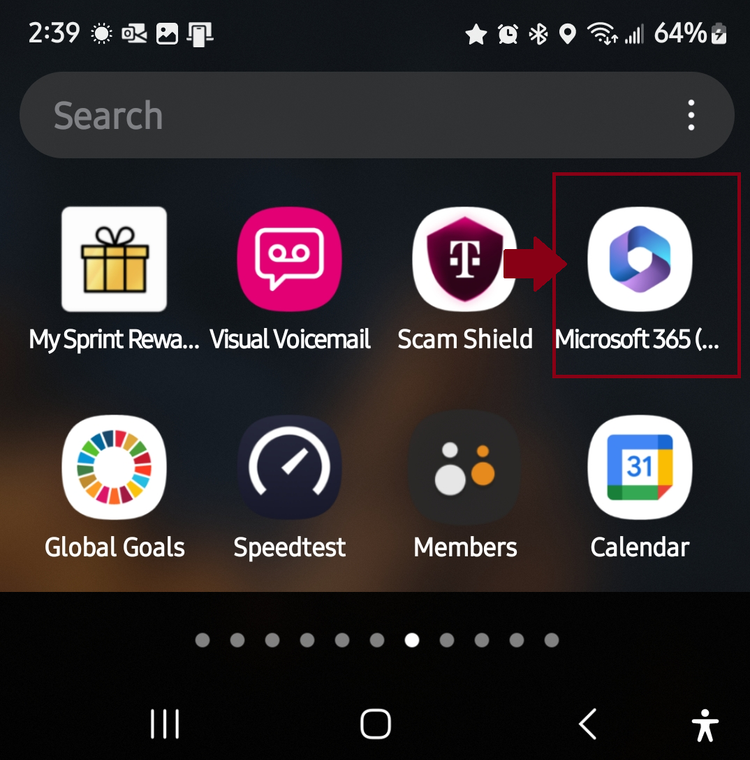
Task: Jump to the first home screen page dot
Action: (x=203, y=640)
